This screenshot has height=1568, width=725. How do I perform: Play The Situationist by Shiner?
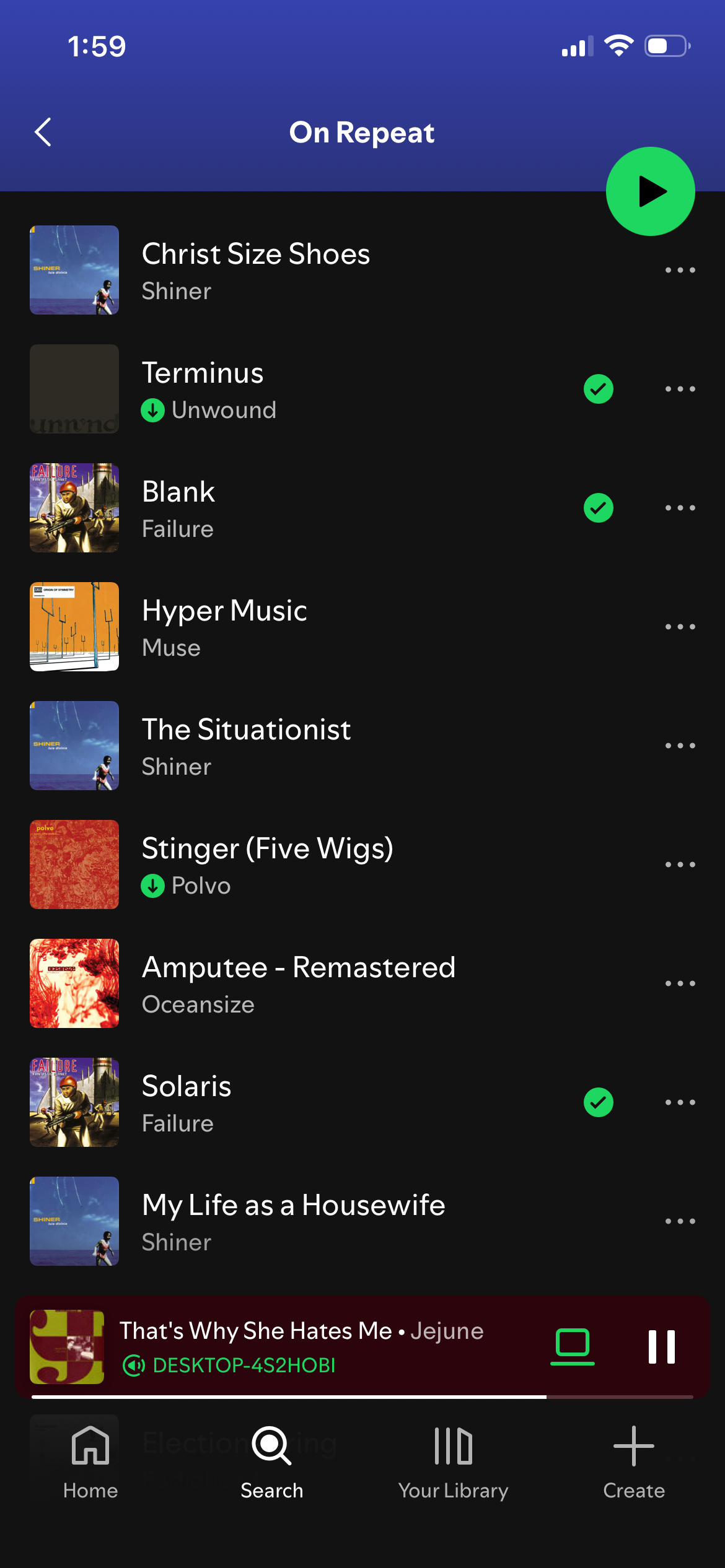tap(246, 746)
